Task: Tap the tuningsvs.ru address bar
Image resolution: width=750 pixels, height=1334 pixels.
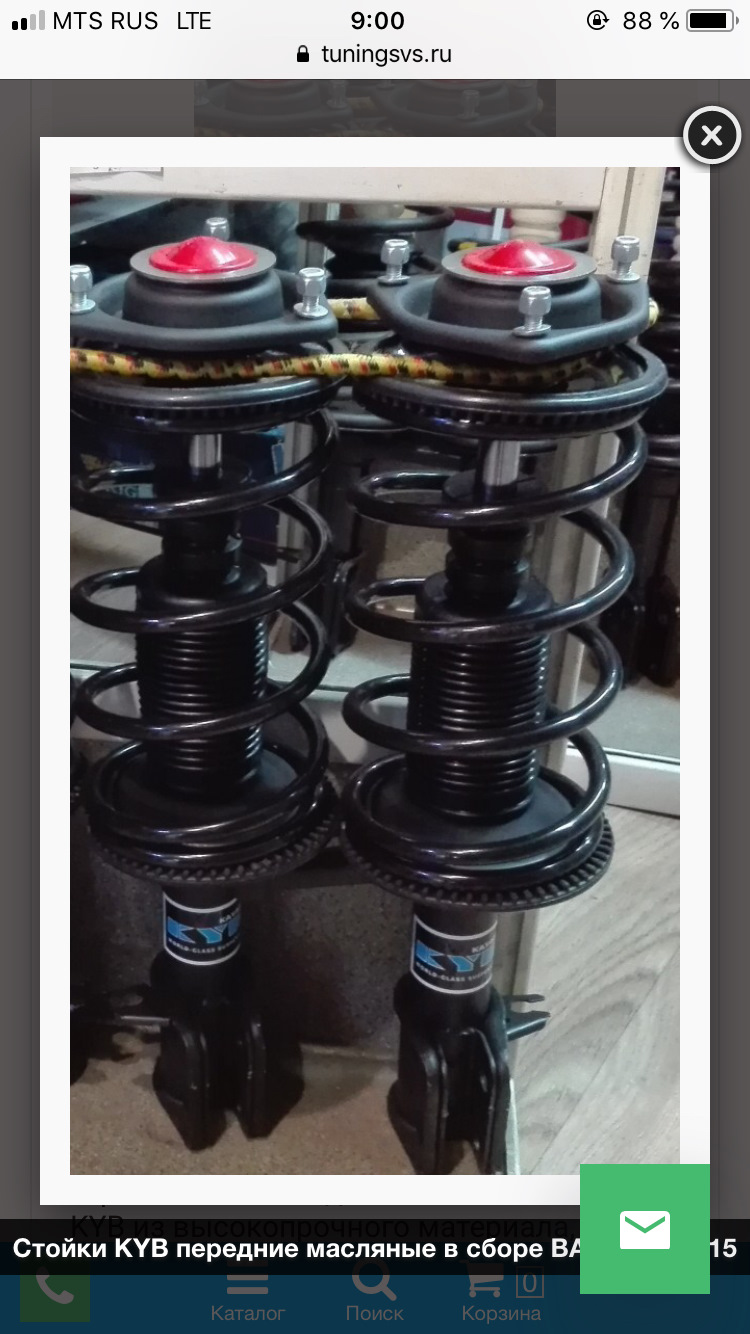Action: point(375,54)
